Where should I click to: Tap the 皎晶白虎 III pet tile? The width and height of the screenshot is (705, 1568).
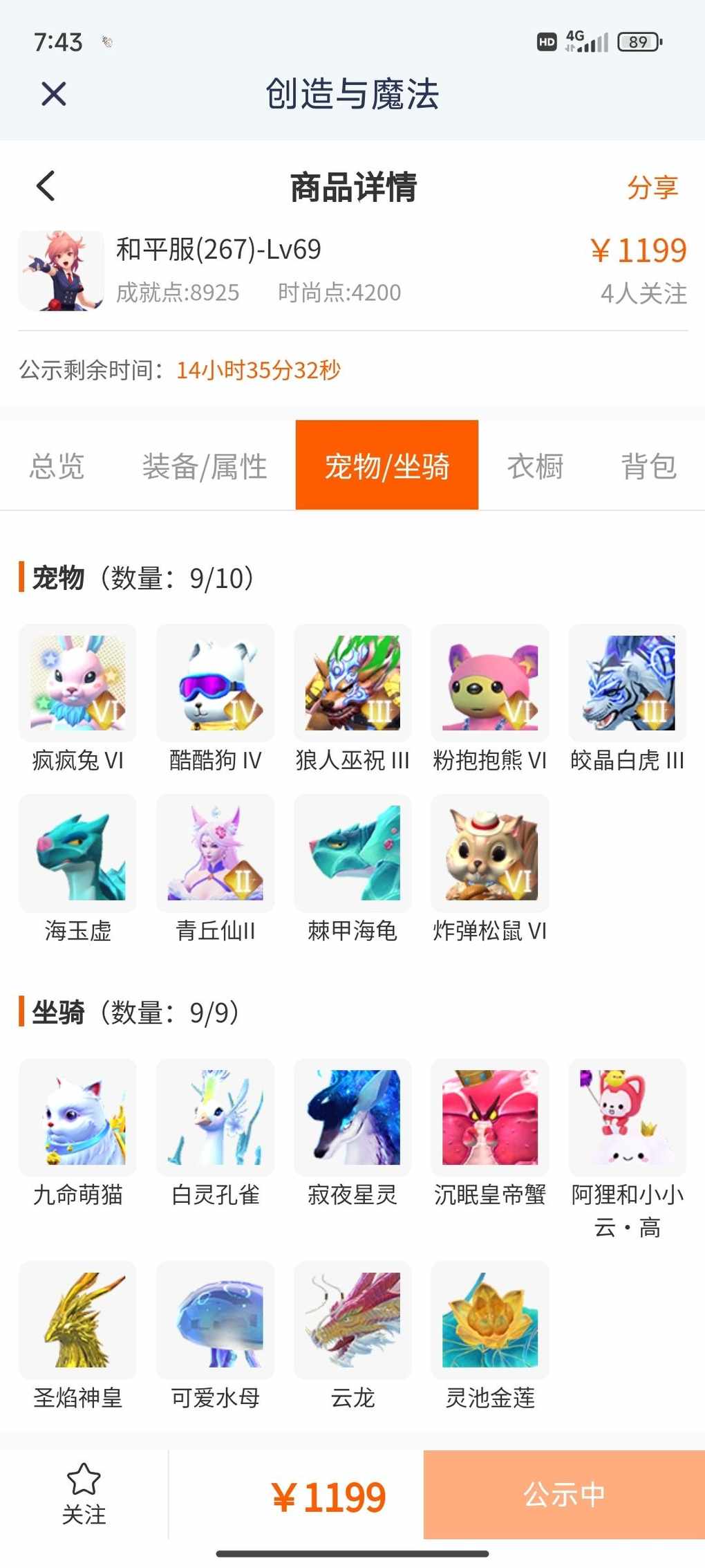point(628,699)
